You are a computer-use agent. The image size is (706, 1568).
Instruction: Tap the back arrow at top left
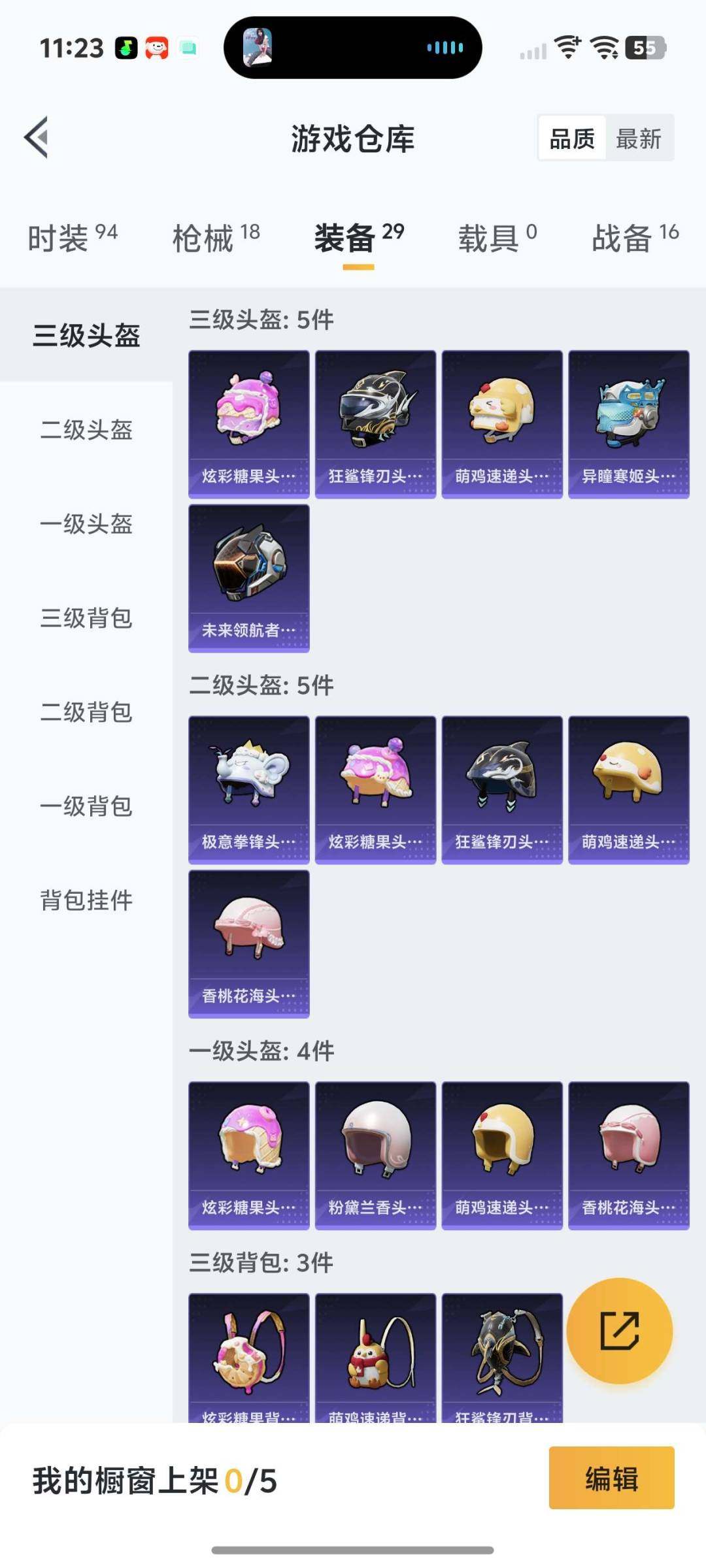coord(37,138)
